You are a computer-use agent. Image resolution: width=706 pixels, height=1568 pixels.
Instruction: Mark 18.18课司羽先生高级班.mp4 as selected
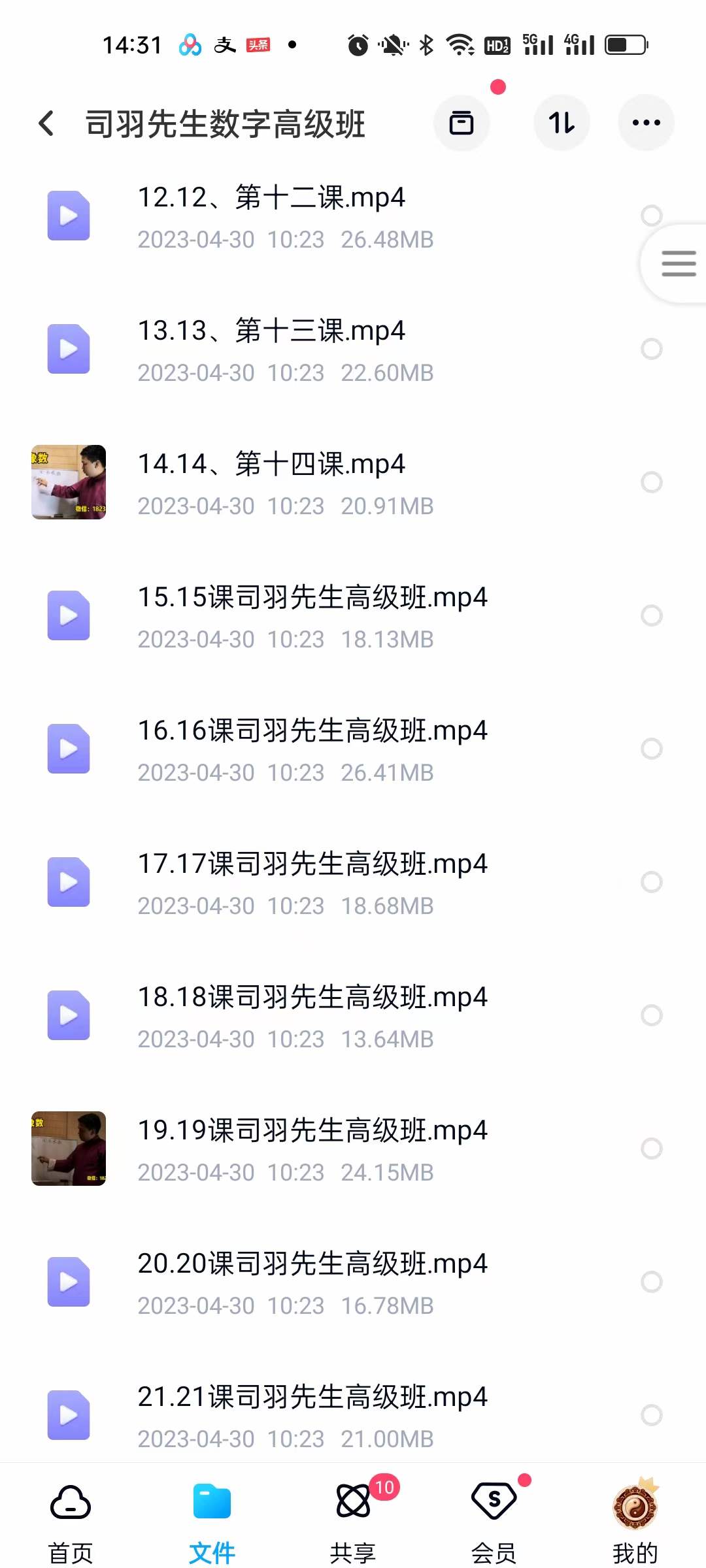point(651,1015)
